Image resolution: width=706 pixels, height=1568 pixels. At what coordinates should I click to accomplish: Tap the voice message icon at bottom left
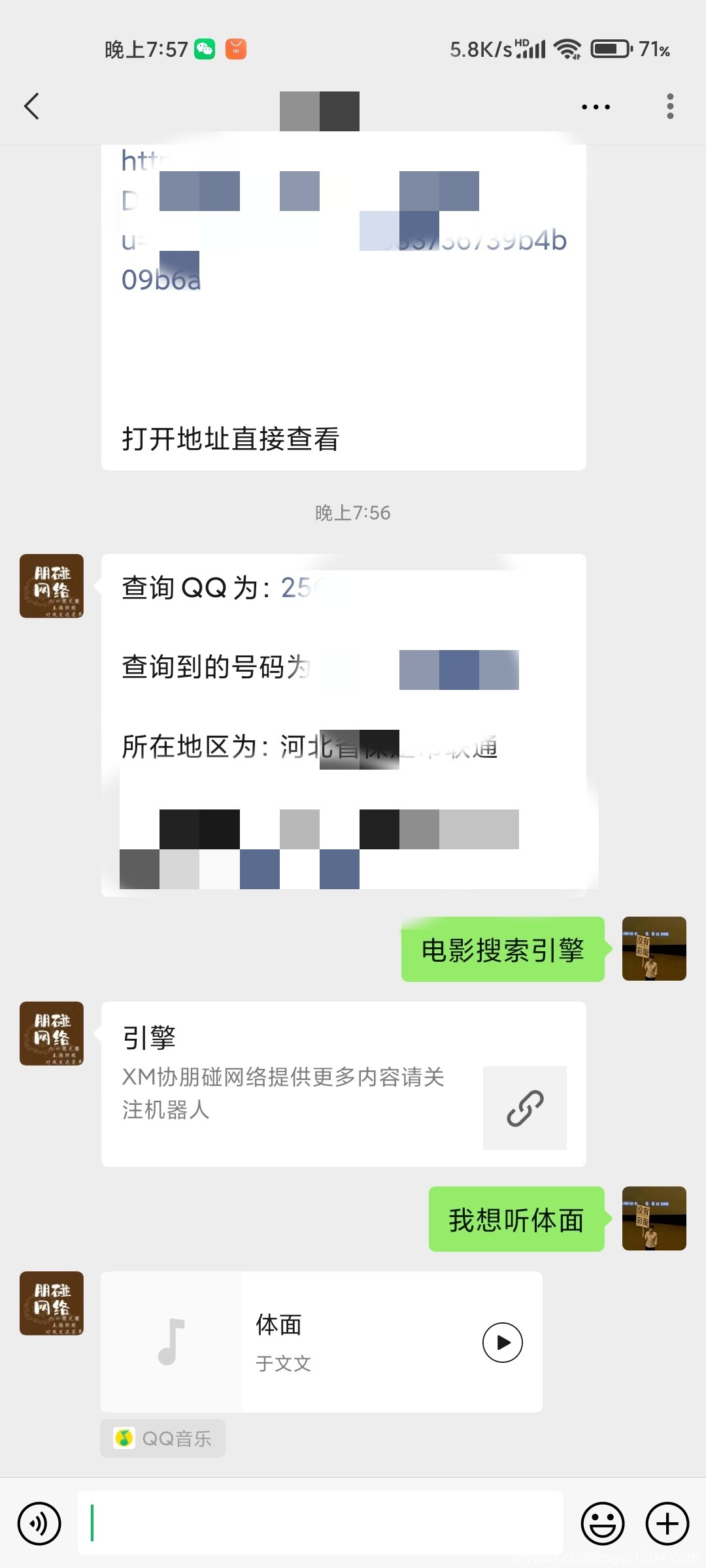[39, 1522]
